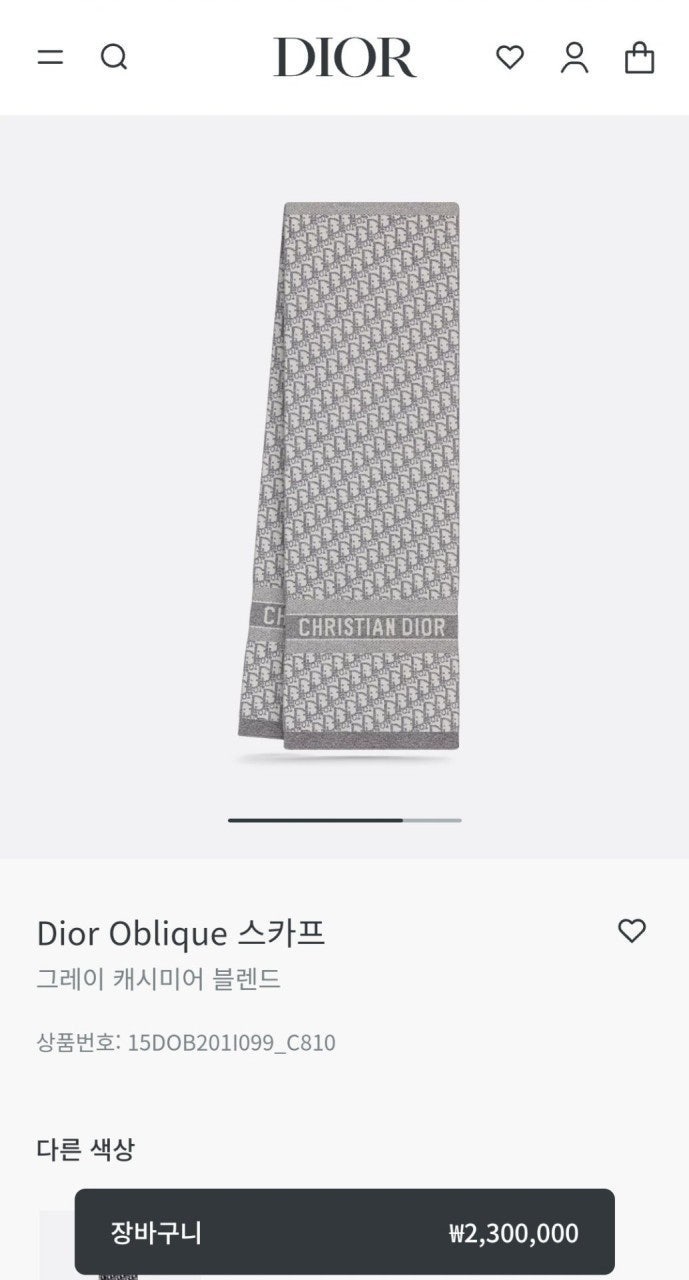Open the hamburger navigation menu
Viewport: 689px width, 1280px height.
pyautogui.click(x=50, y=58)
